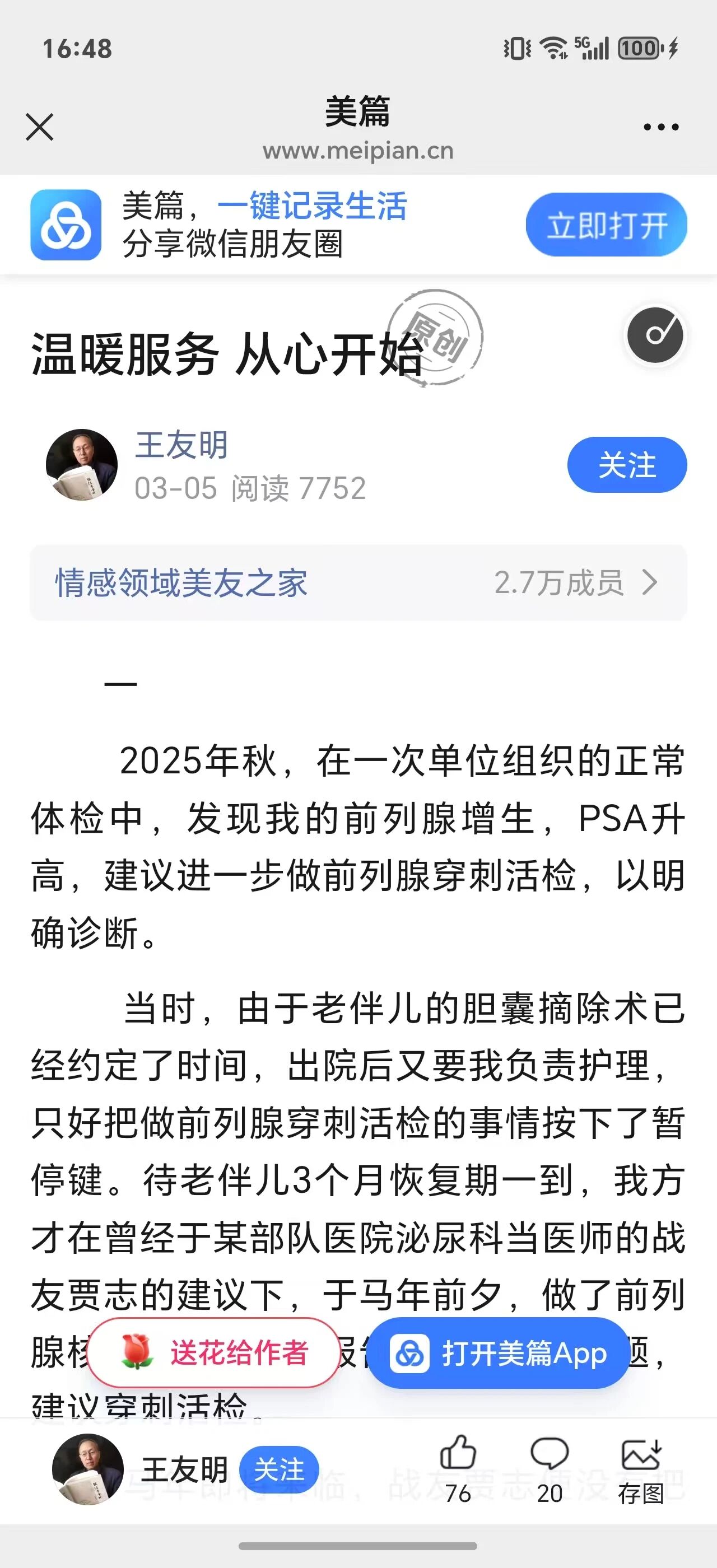The height and width of the screenshot is (1568, 717).
Task: Follow the author with the top 关注 button
Action: click(627, 465)
